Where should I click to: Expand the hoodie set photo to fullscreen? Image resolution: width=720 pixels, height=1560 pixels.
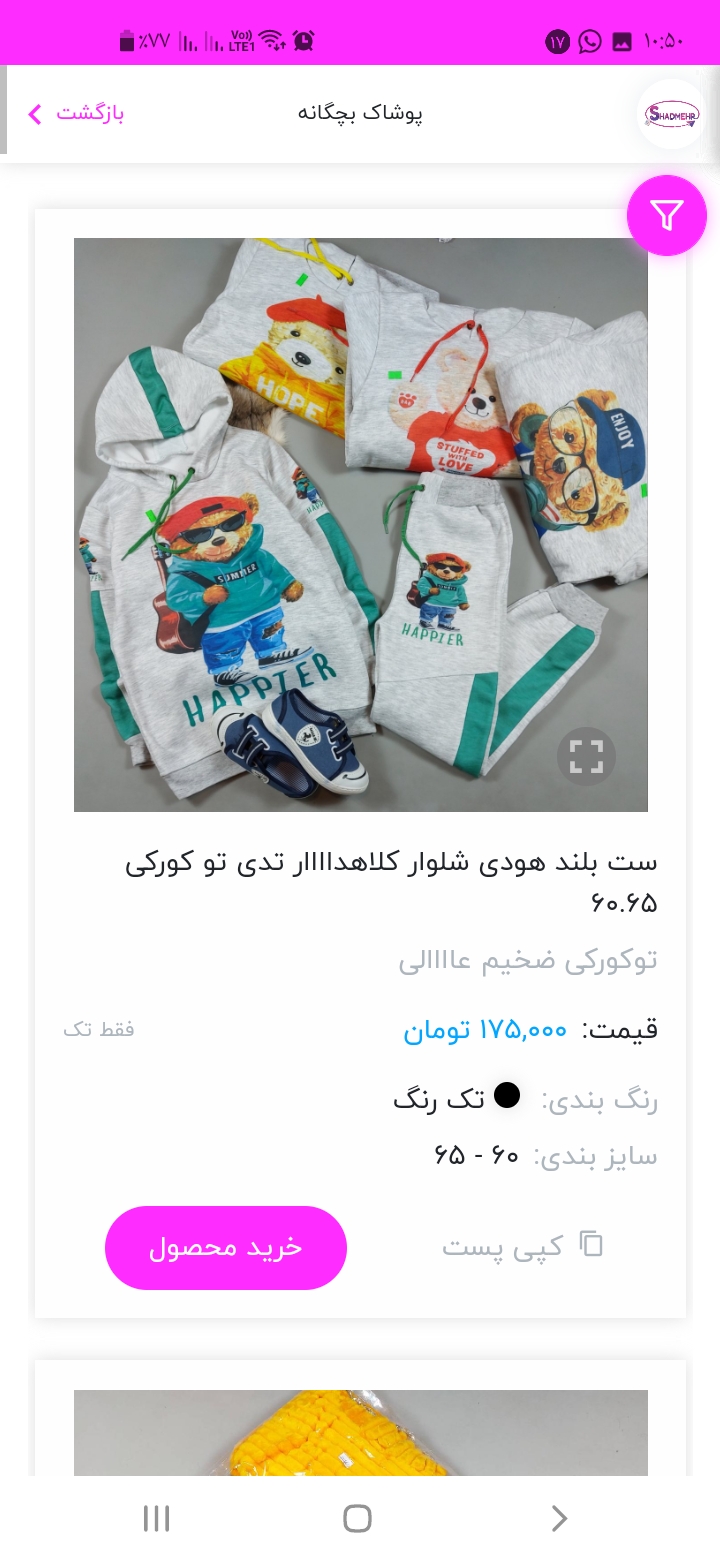[586, 756]
